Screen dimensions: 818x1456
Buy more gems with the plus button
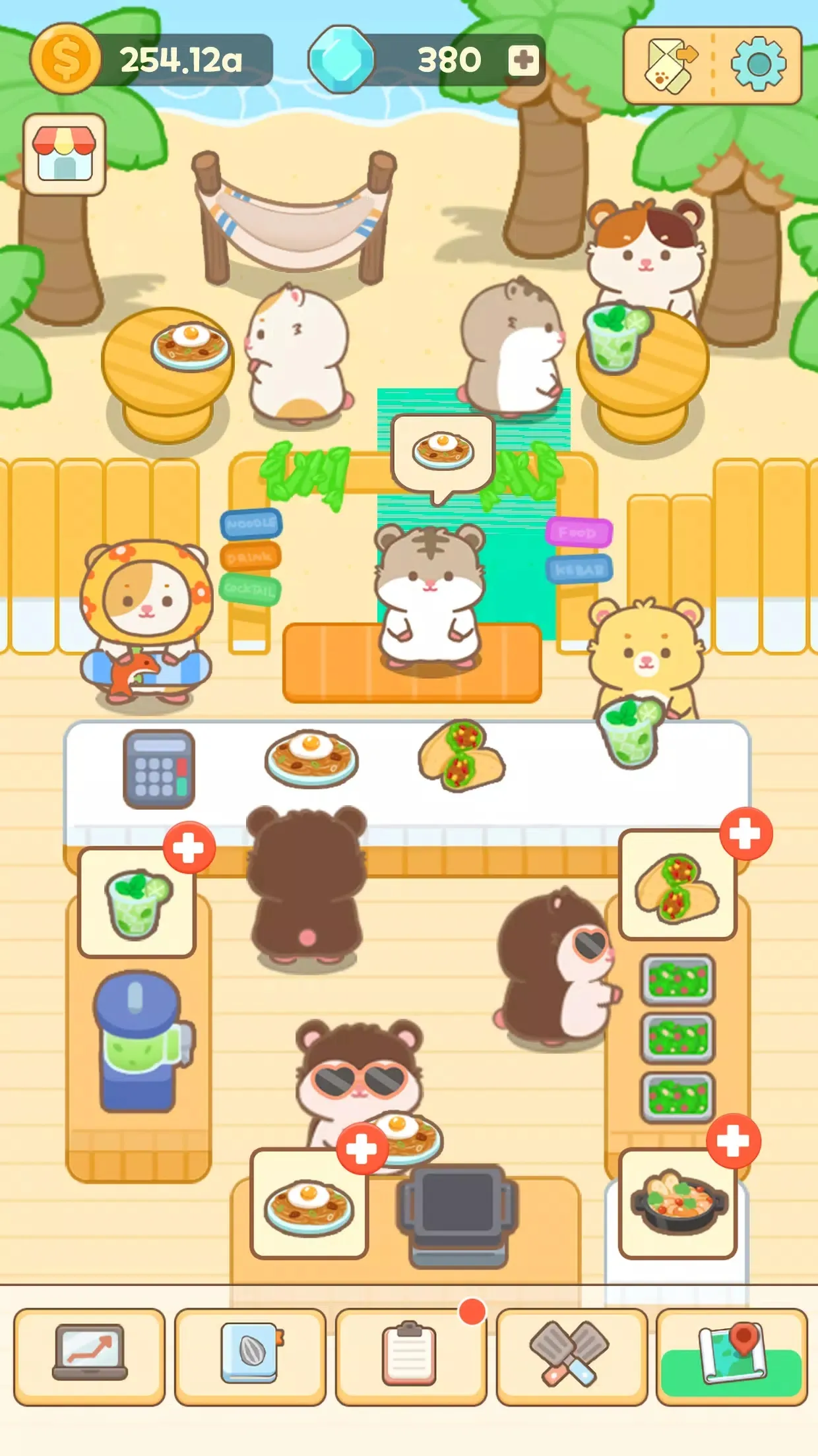tap(521, 59)
